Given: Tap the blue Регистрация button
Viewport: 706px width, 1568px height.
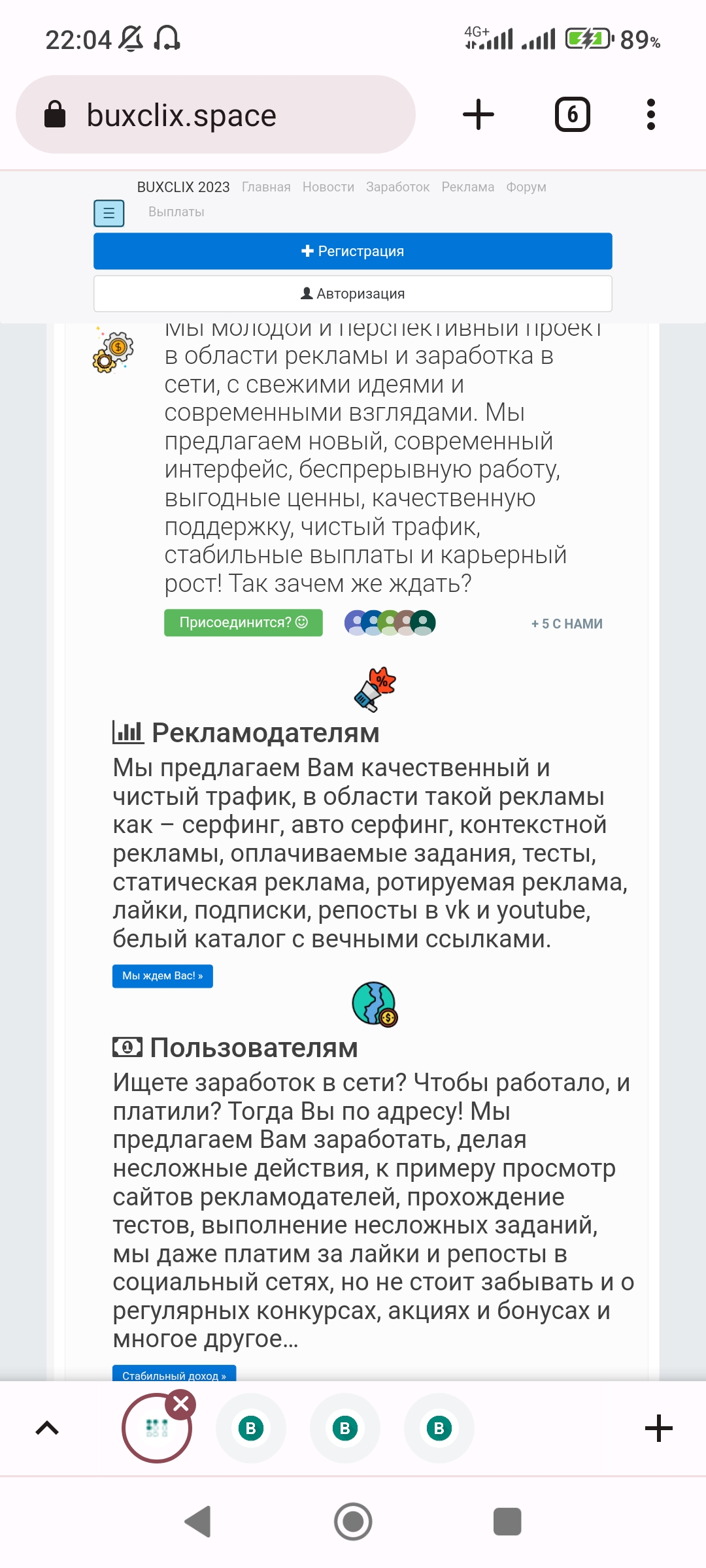Looking at the screenshot, I should 353,251.
